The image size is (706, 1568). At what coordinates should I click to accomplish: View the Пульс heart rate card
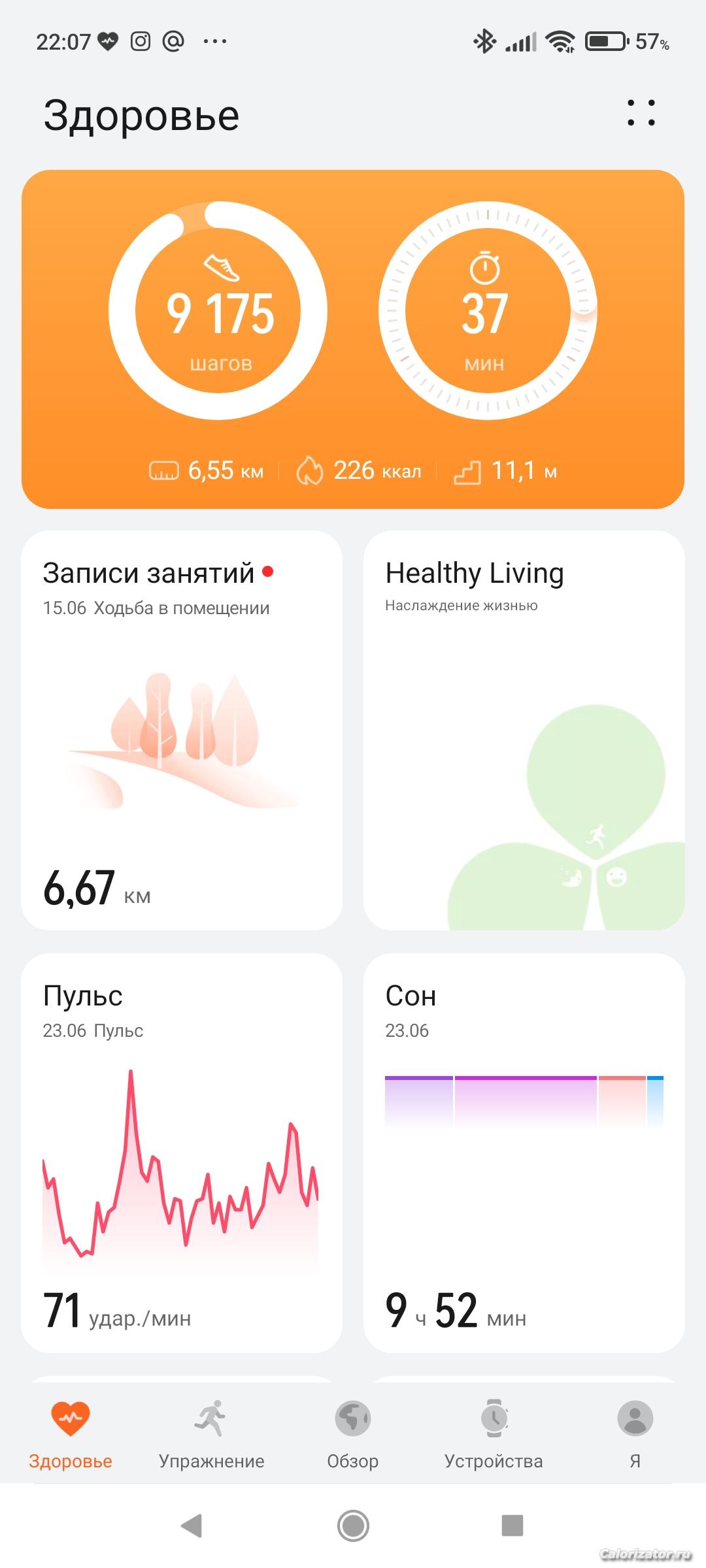[182, 1152]
